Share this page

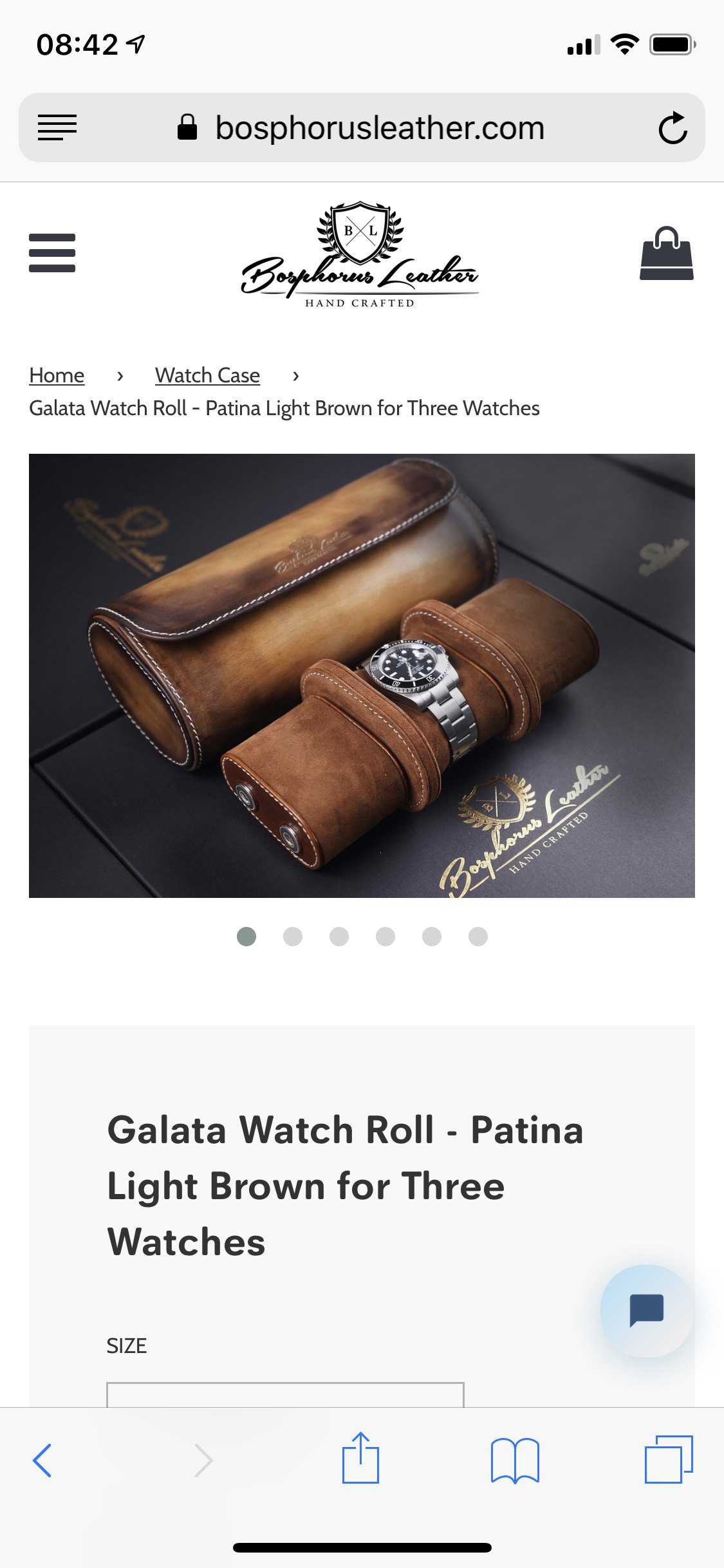click(360, 1458)
